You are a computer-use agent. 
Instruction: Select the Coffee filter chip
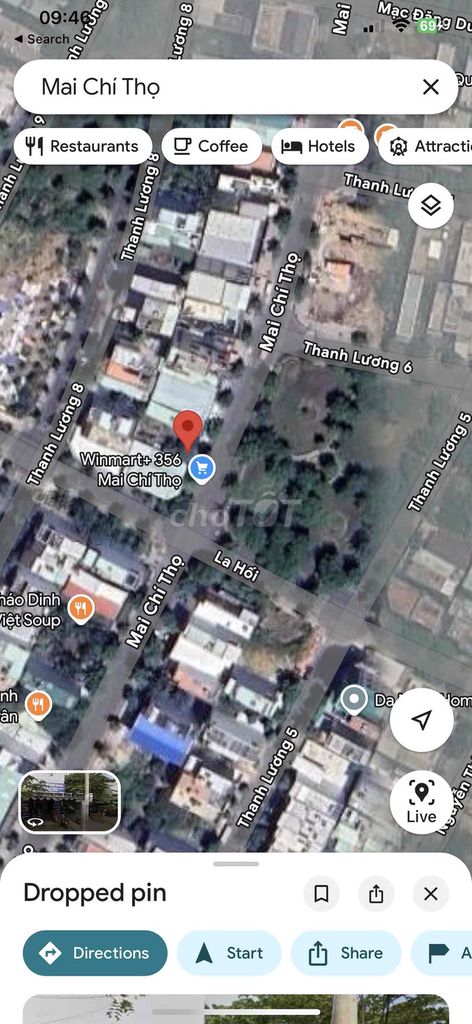tap(212, 146)
